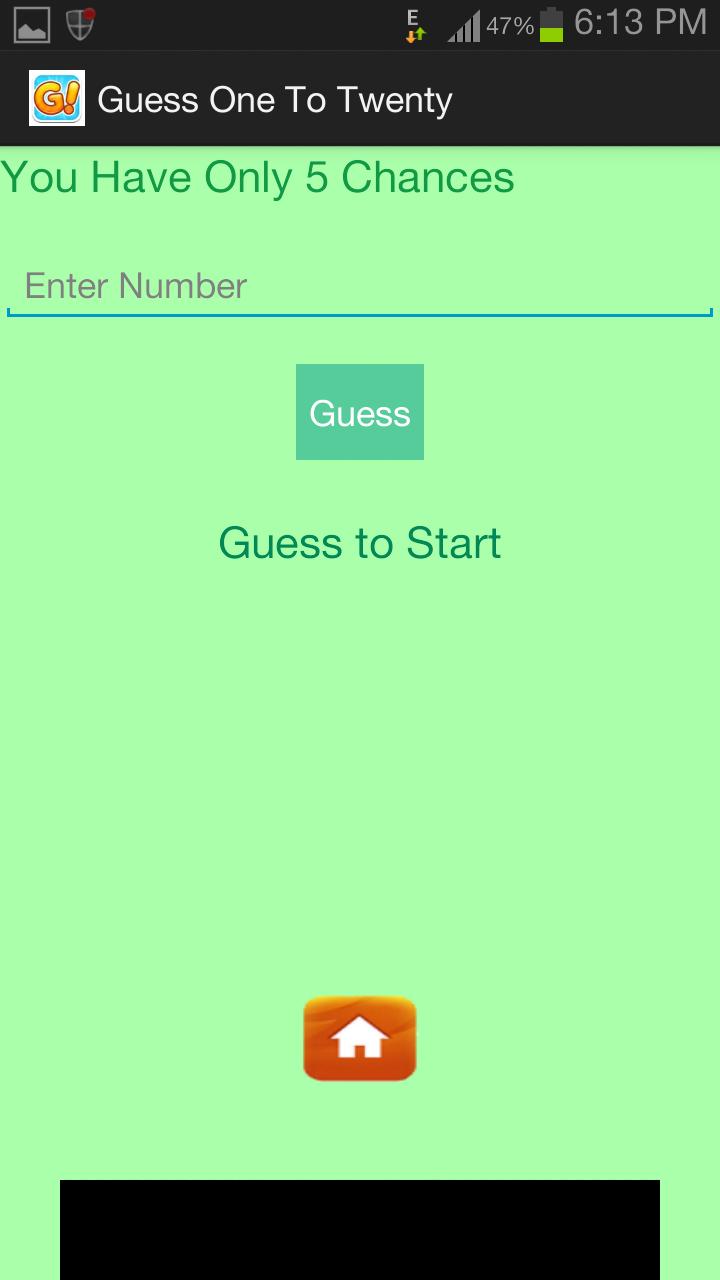Select the Enter Number input field
The height and width of the screenshot is (1280, 720).
[360, 285]
